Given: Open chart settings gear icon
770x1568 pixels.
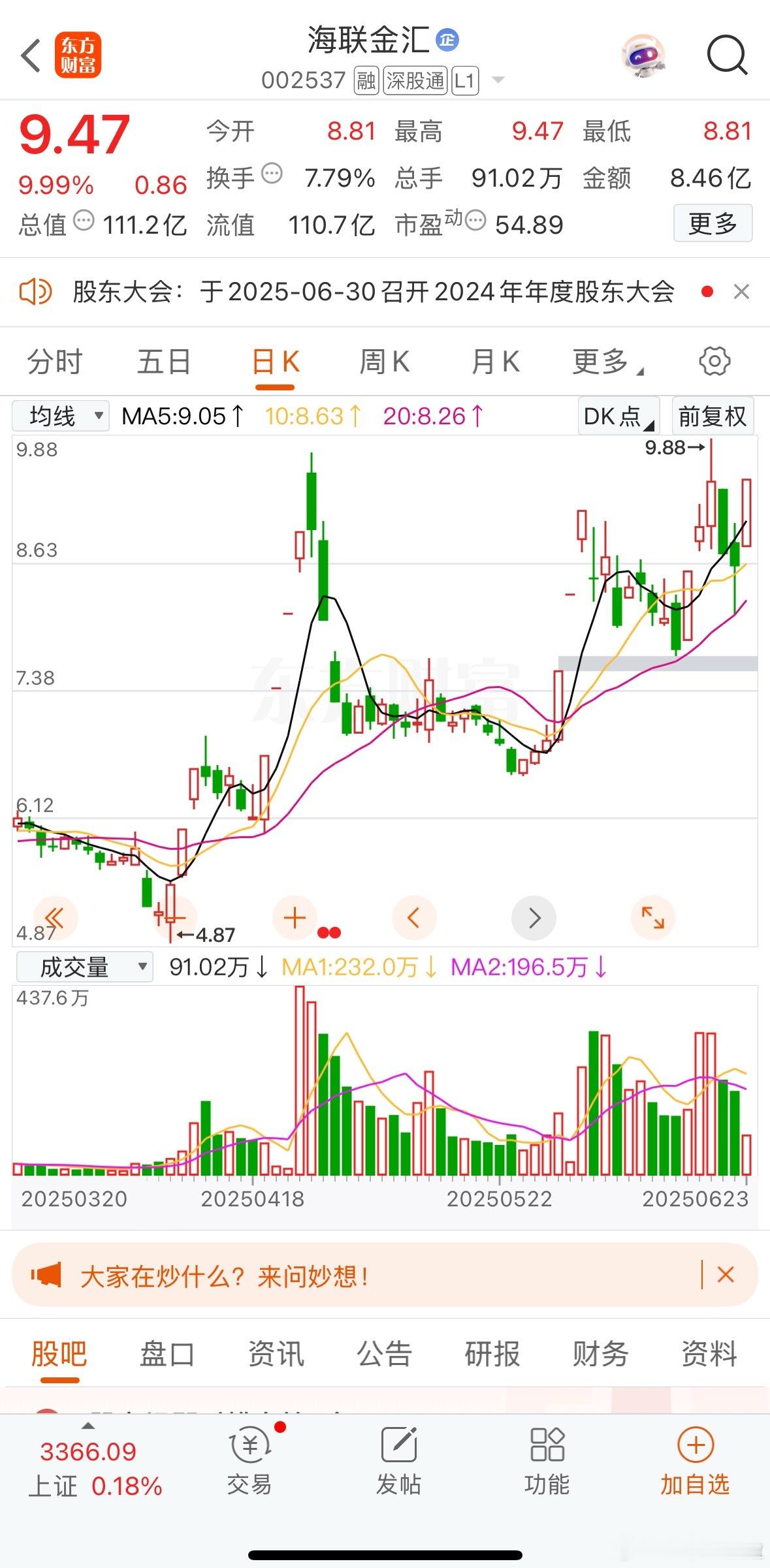Looking at the screenshot, I should (714, 362).
